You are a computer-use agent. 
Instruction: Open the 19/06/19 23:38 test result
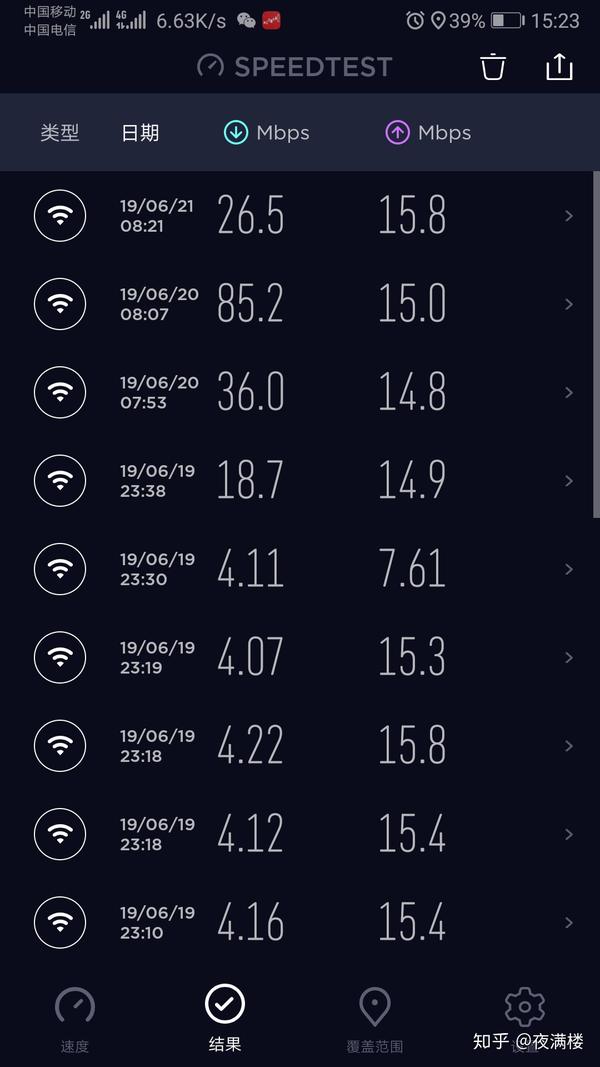pos(300,481)
